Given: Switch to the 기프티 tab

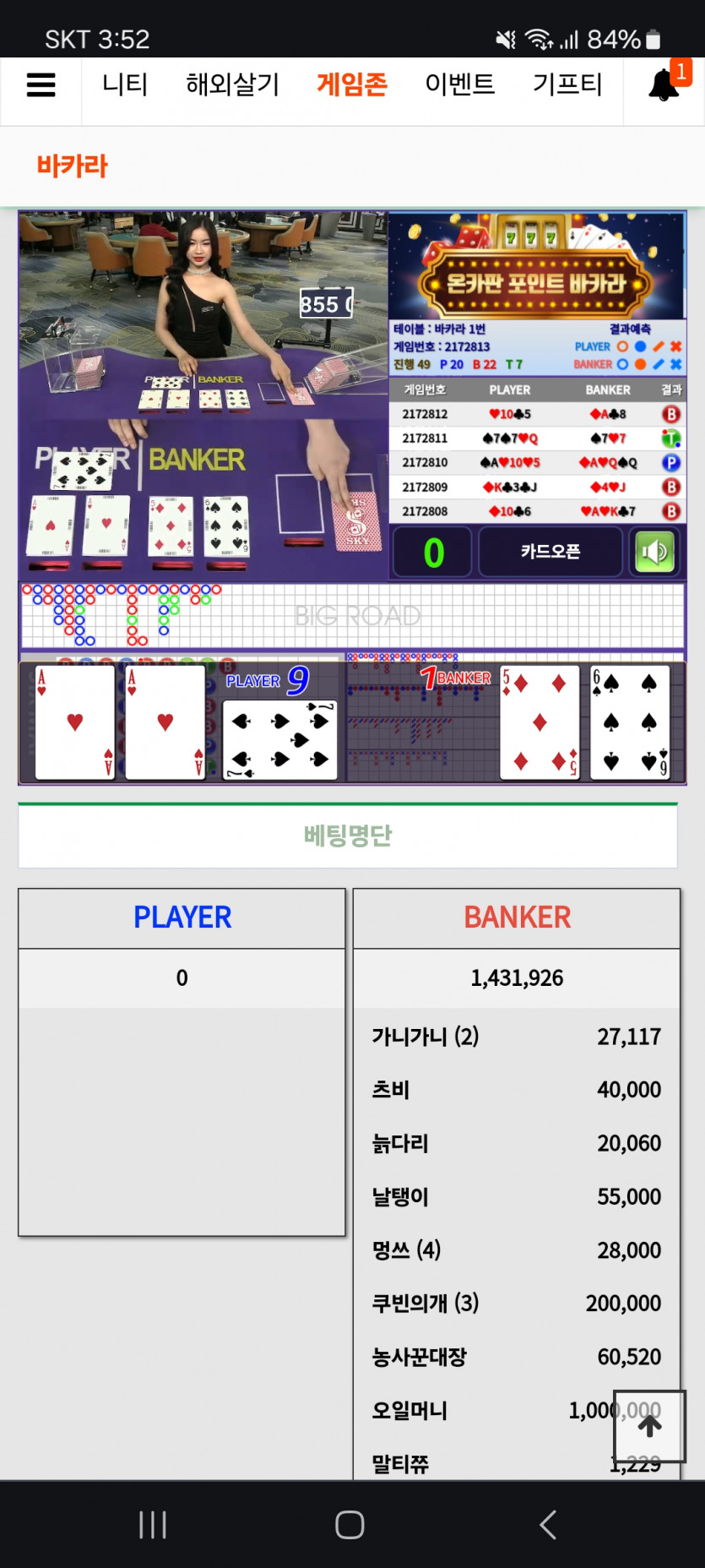Looking at the screenshot, I should (x=567, y=84).
